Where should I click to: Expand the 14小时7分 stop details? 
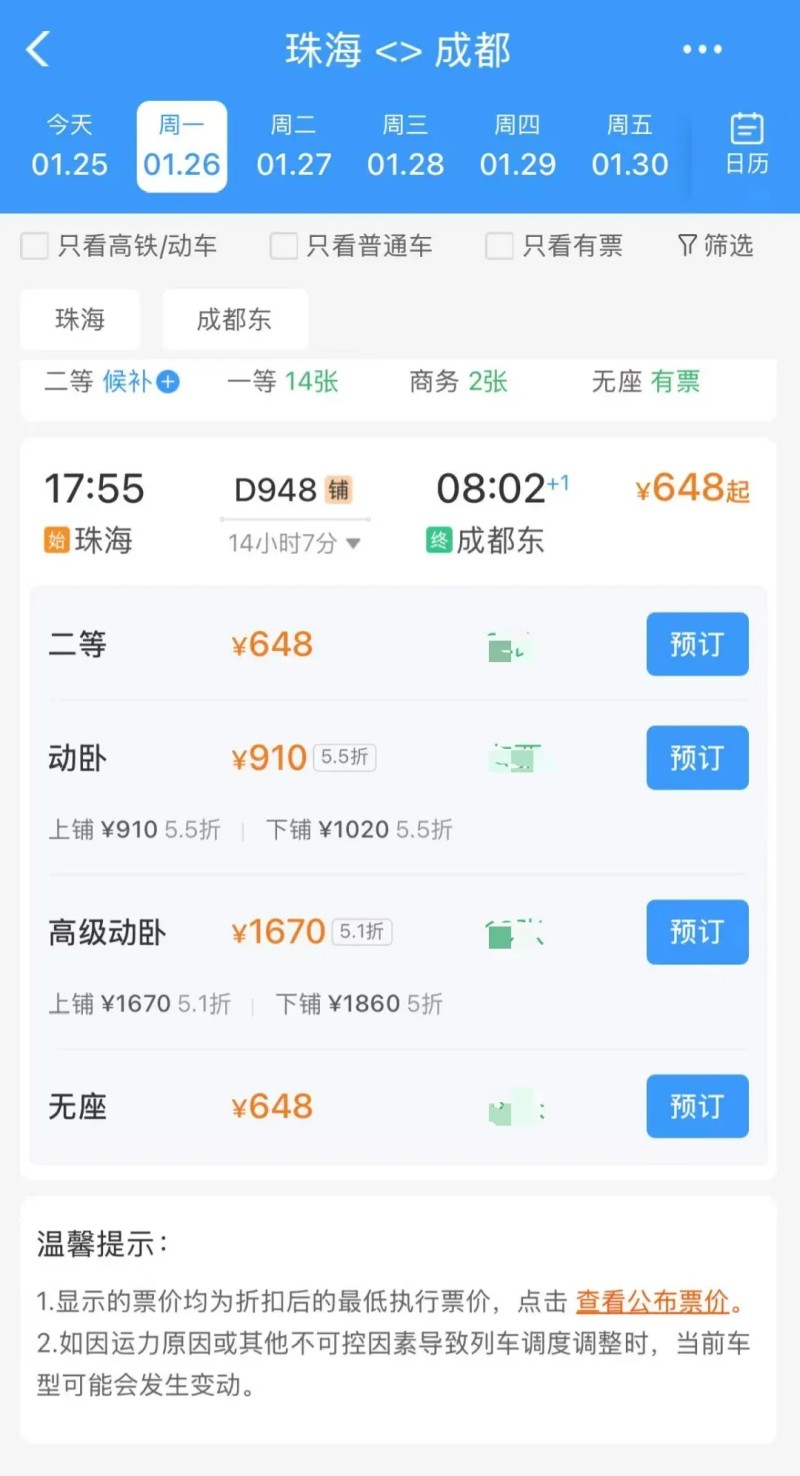pyautogui.click(x=294, y=544)
